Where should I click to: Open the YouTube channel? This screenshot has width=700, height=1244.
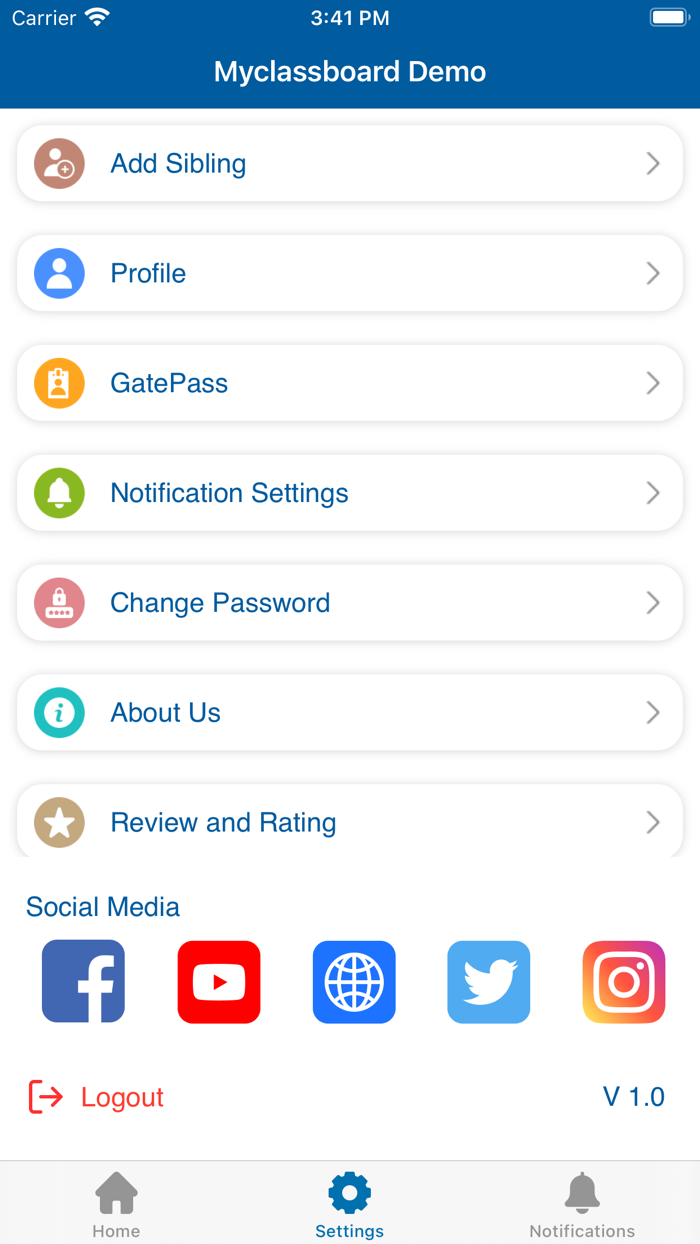[219, 982]
